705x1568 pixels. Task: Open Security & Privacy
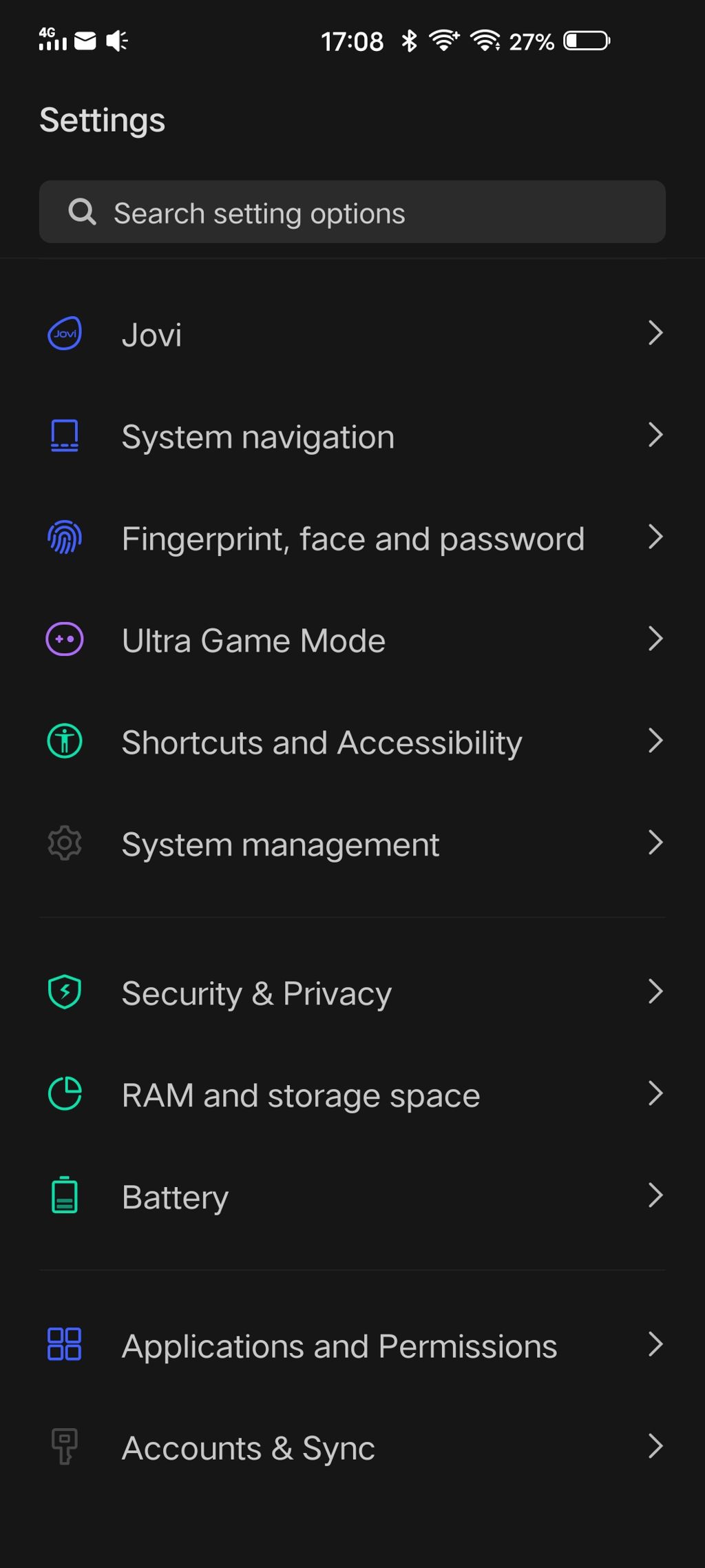[x=352, y=993]
